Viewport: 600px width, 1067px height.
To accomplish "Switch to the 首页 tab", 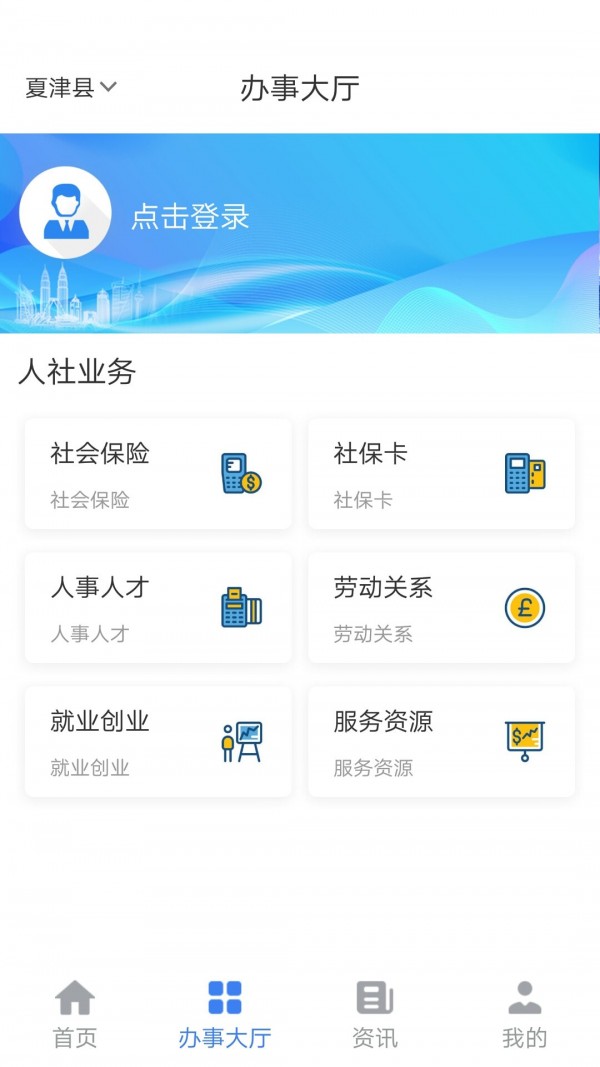I will click(75, 1012).
